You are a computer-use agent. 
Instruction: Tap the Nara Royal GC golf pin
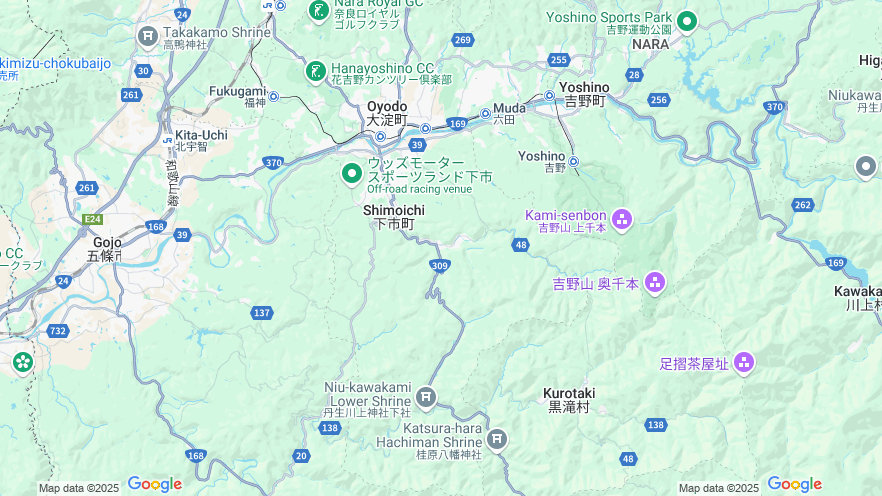319,11
